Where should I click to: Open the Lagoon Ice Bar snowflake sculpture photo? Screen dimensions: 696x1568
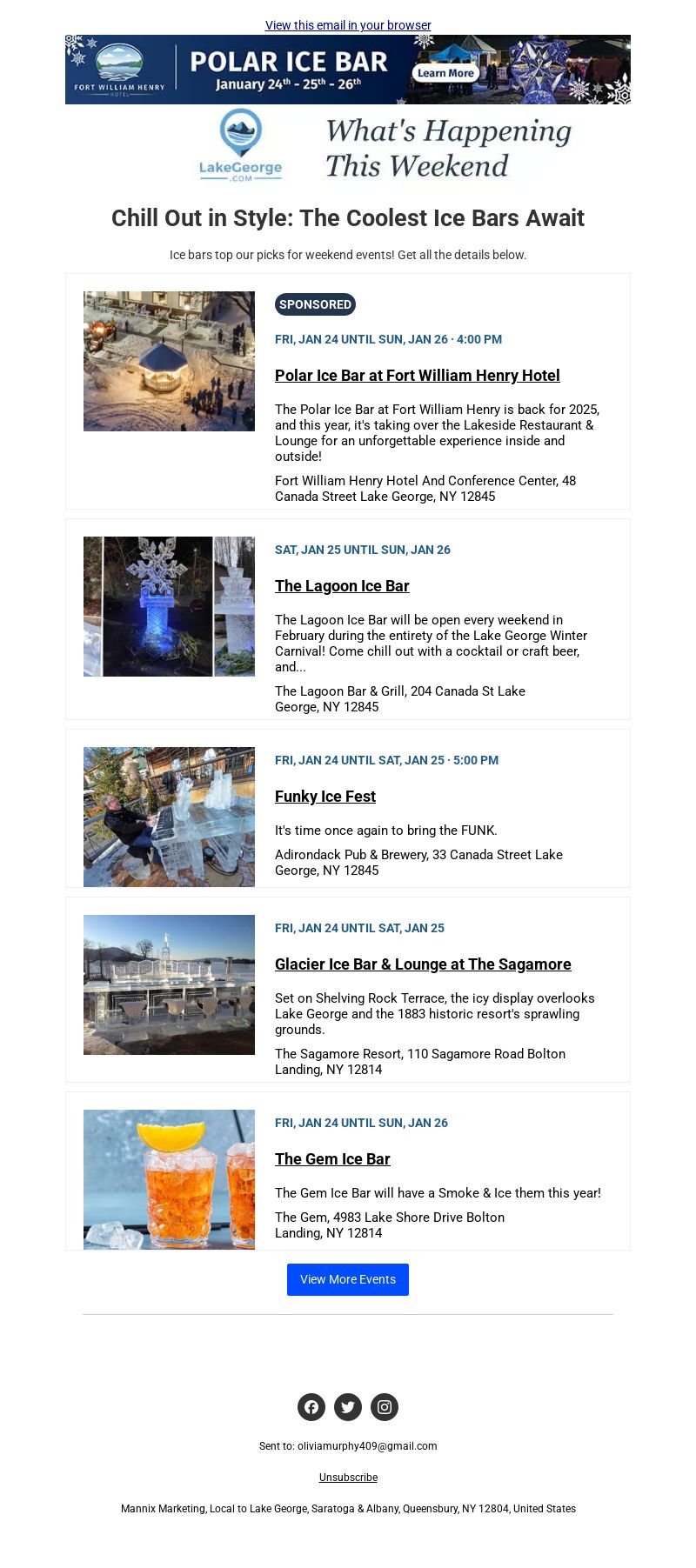169,606
